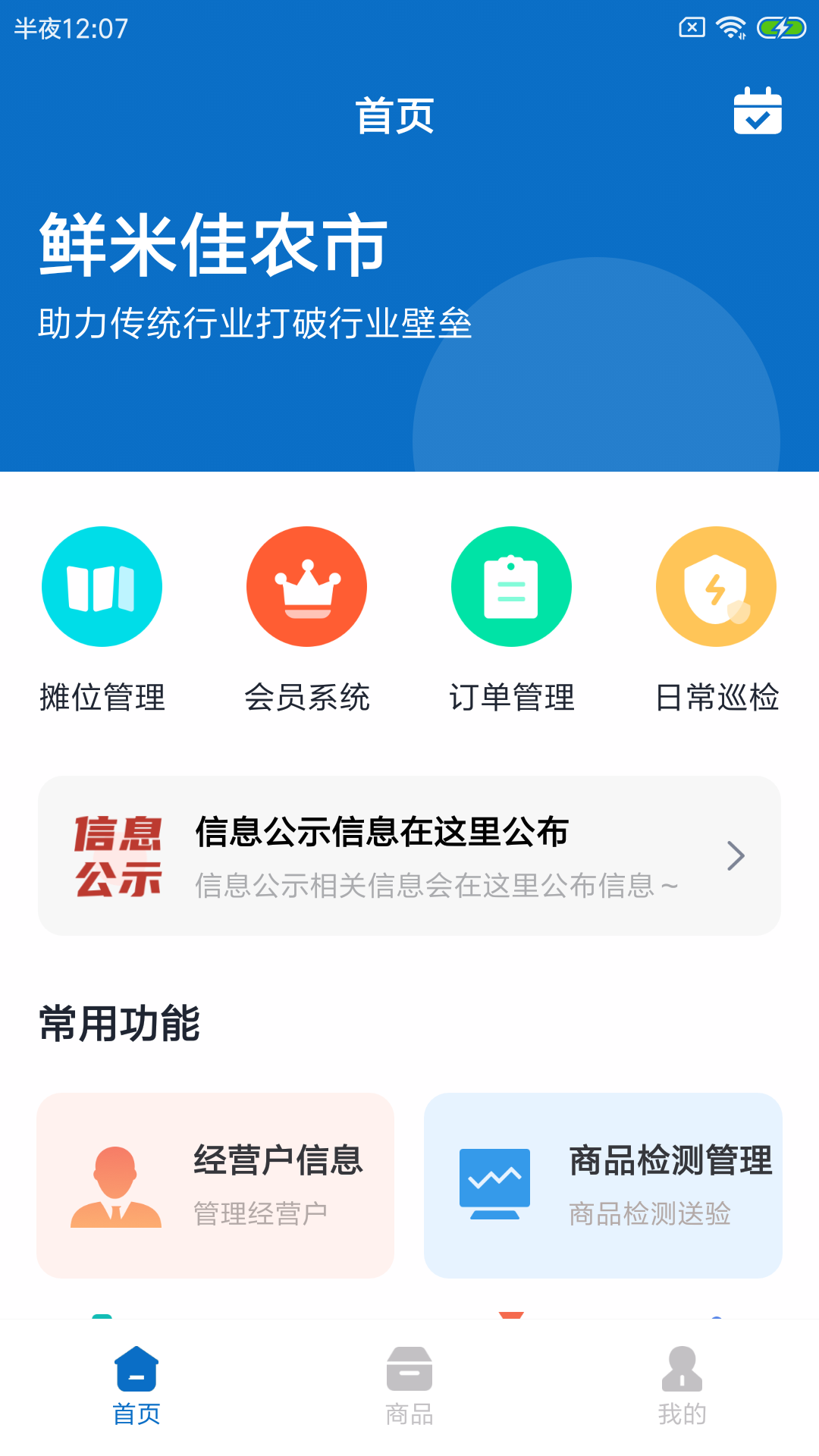Open the calendar check-in icon
819x1456 pixels.
(x=758, y=111)
